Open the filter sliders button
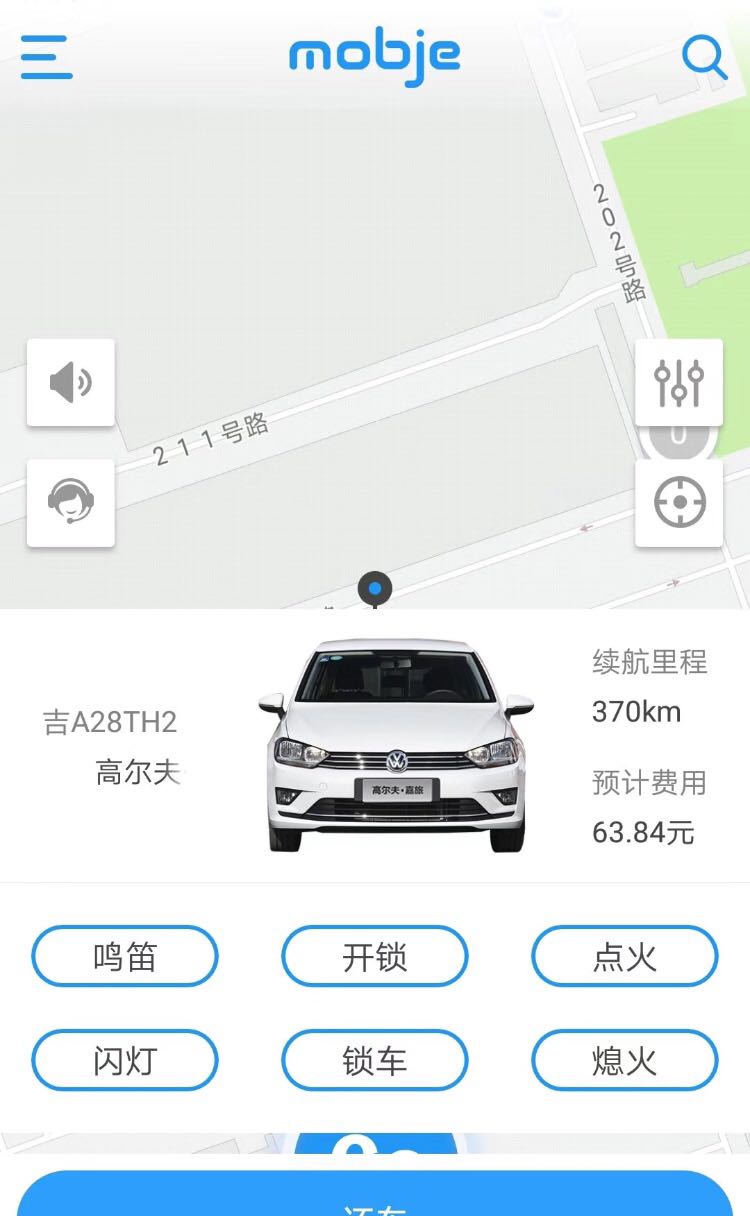This screenshot has width=750, height=1216. coord(679,382)
